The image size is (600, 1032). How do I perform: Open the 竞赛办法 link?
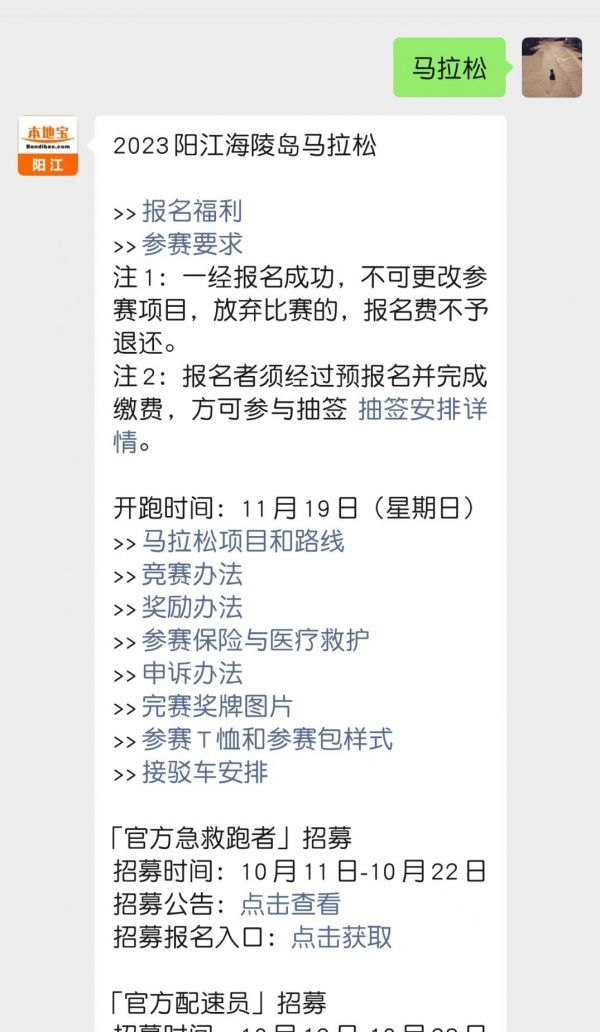[x=192, y=575]
